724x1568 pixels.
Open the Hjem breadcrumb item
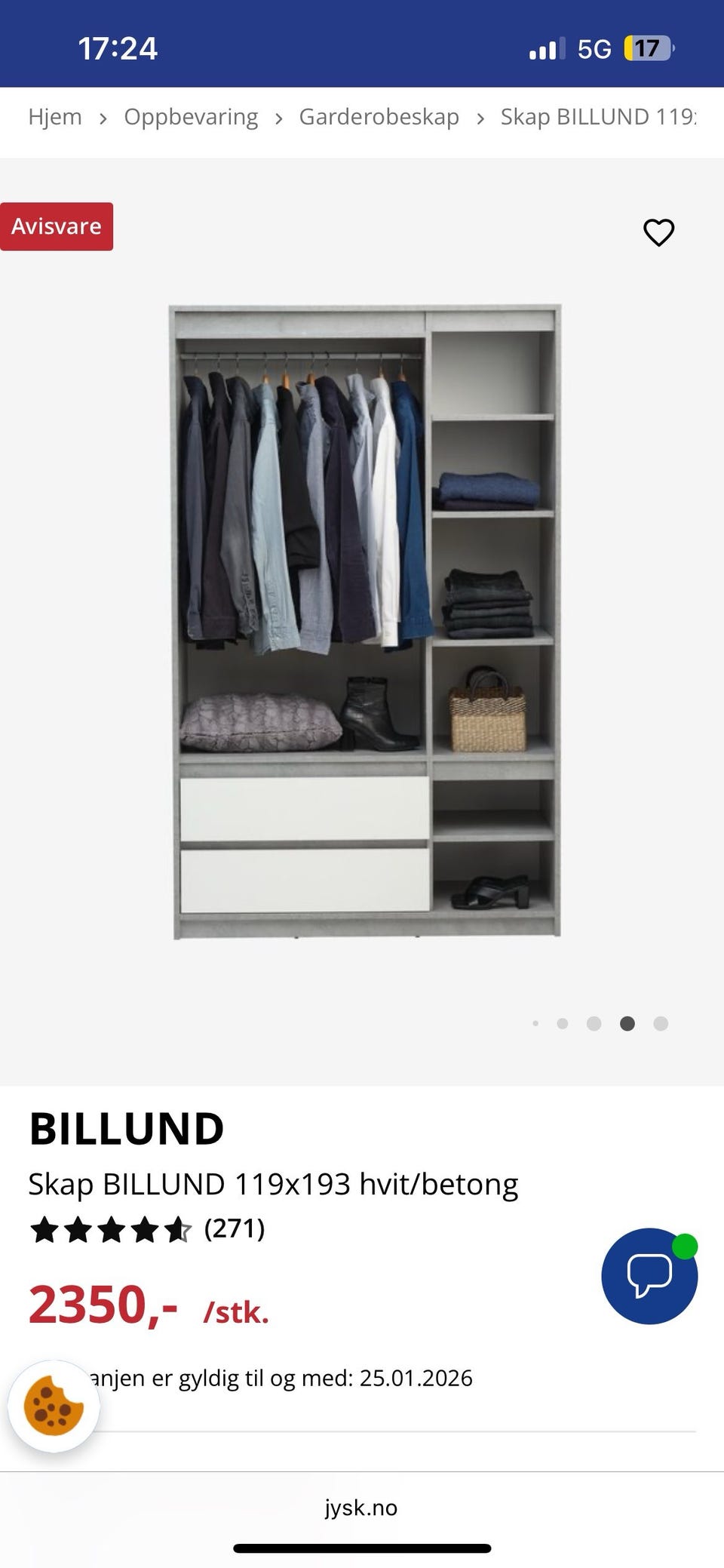(55, 117)
